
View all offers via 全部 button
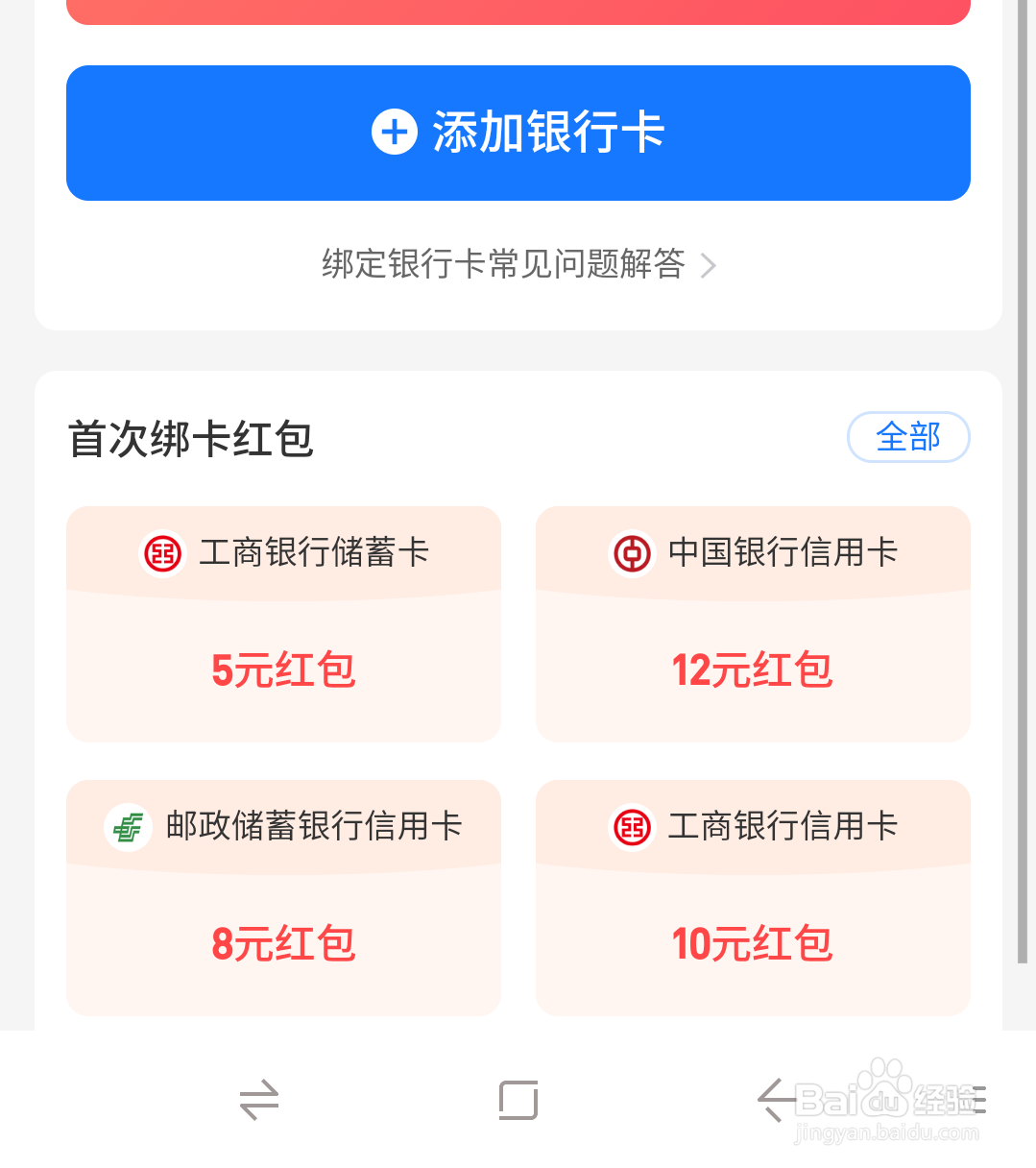(x=907, y=438)
